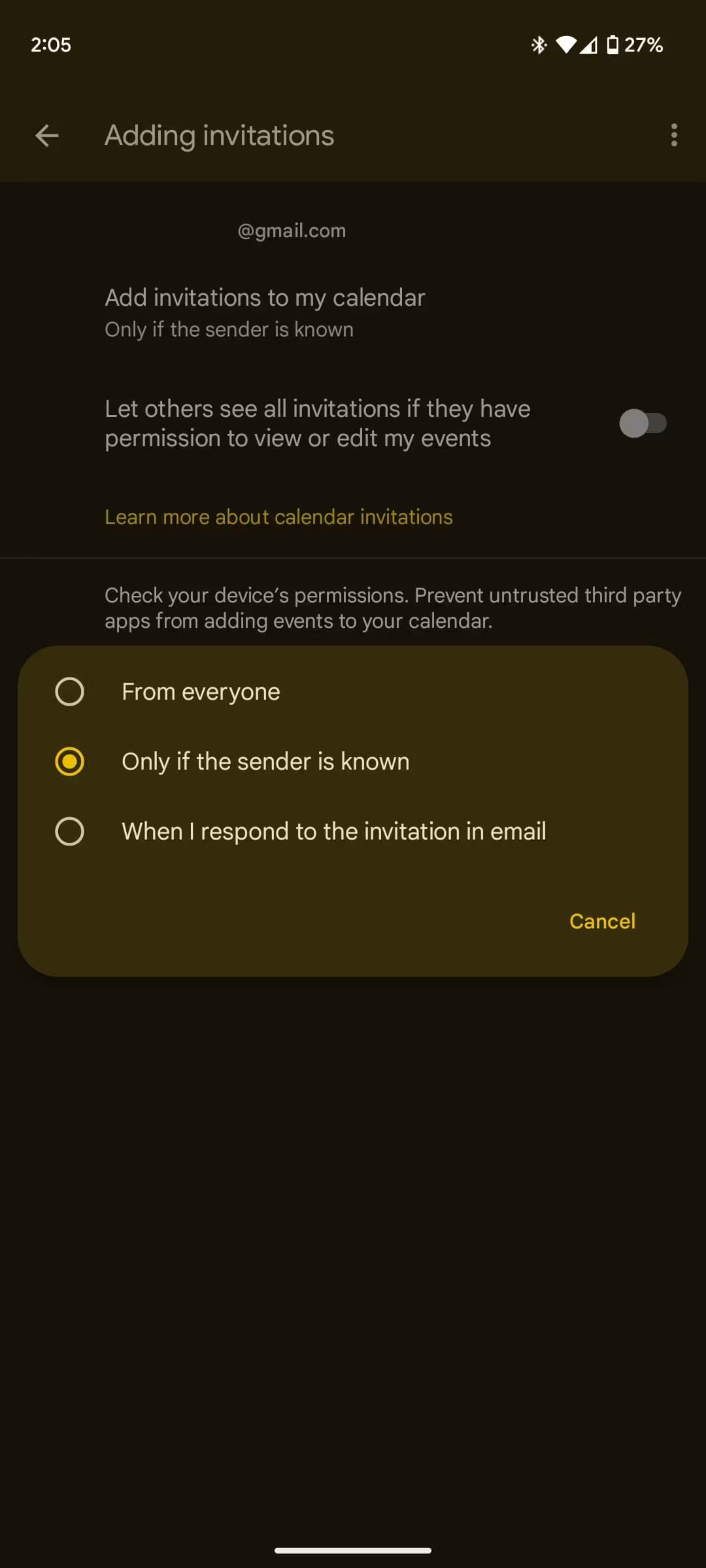
Task: Cancel the invitation options dialog
Action: coord(602,921)
